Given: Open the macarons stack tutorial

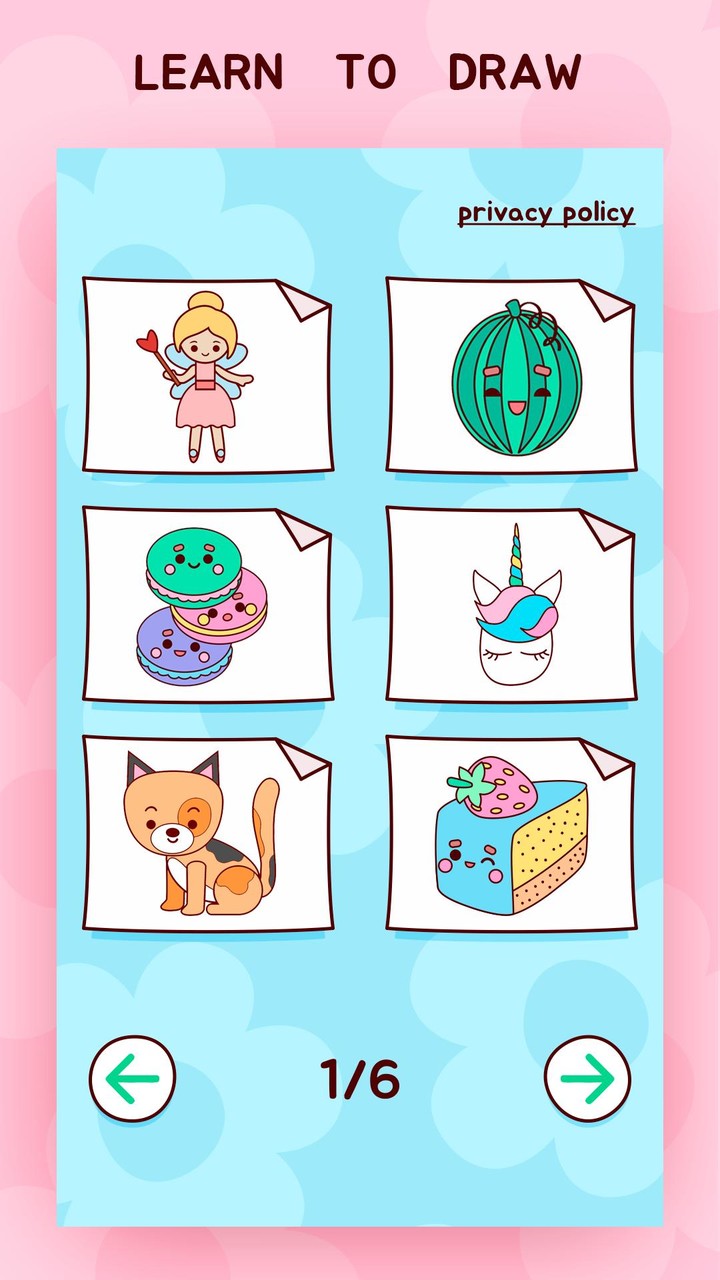Looking at the screenshot, I should click(205, 605).
